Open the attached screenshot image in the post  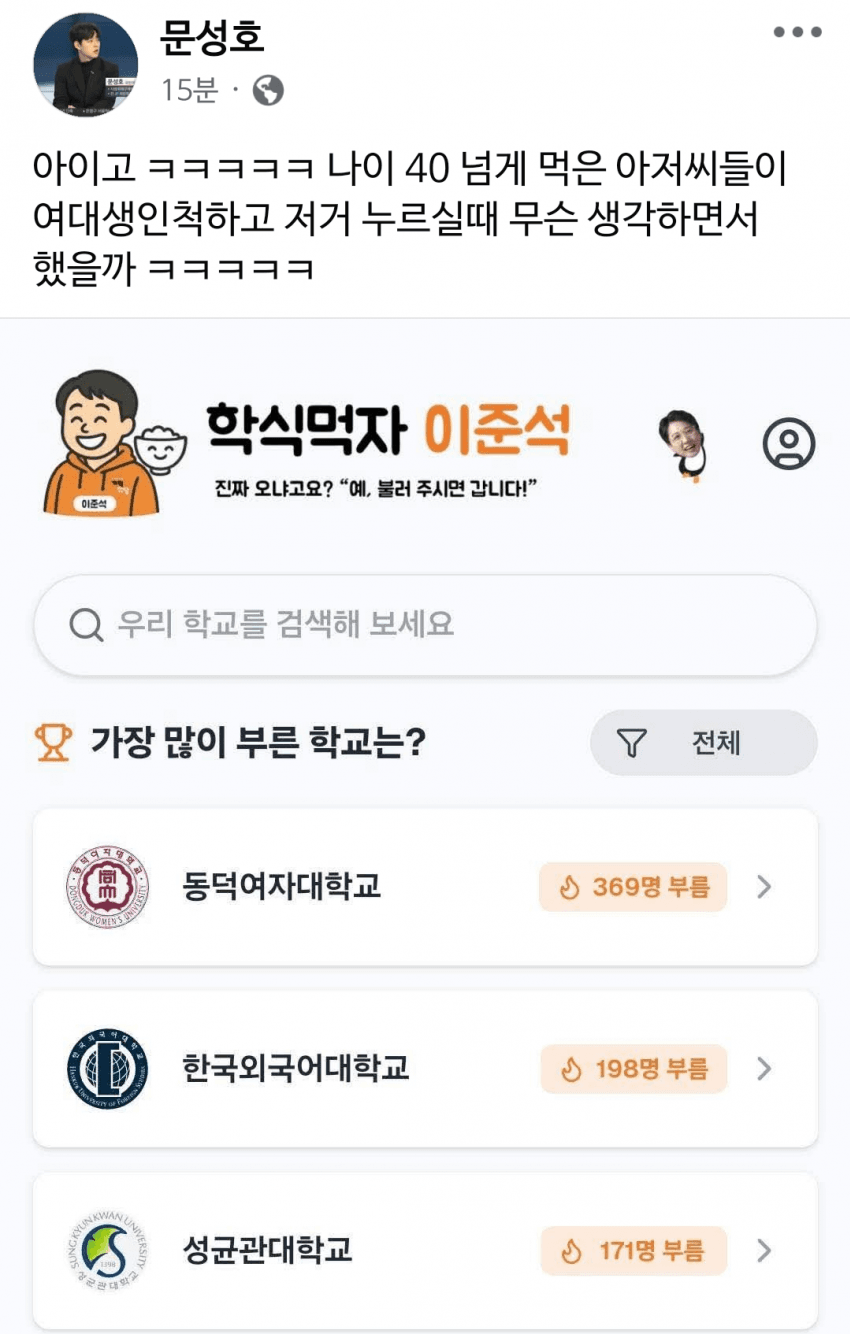pyautogui.click(x=425, y=820)
